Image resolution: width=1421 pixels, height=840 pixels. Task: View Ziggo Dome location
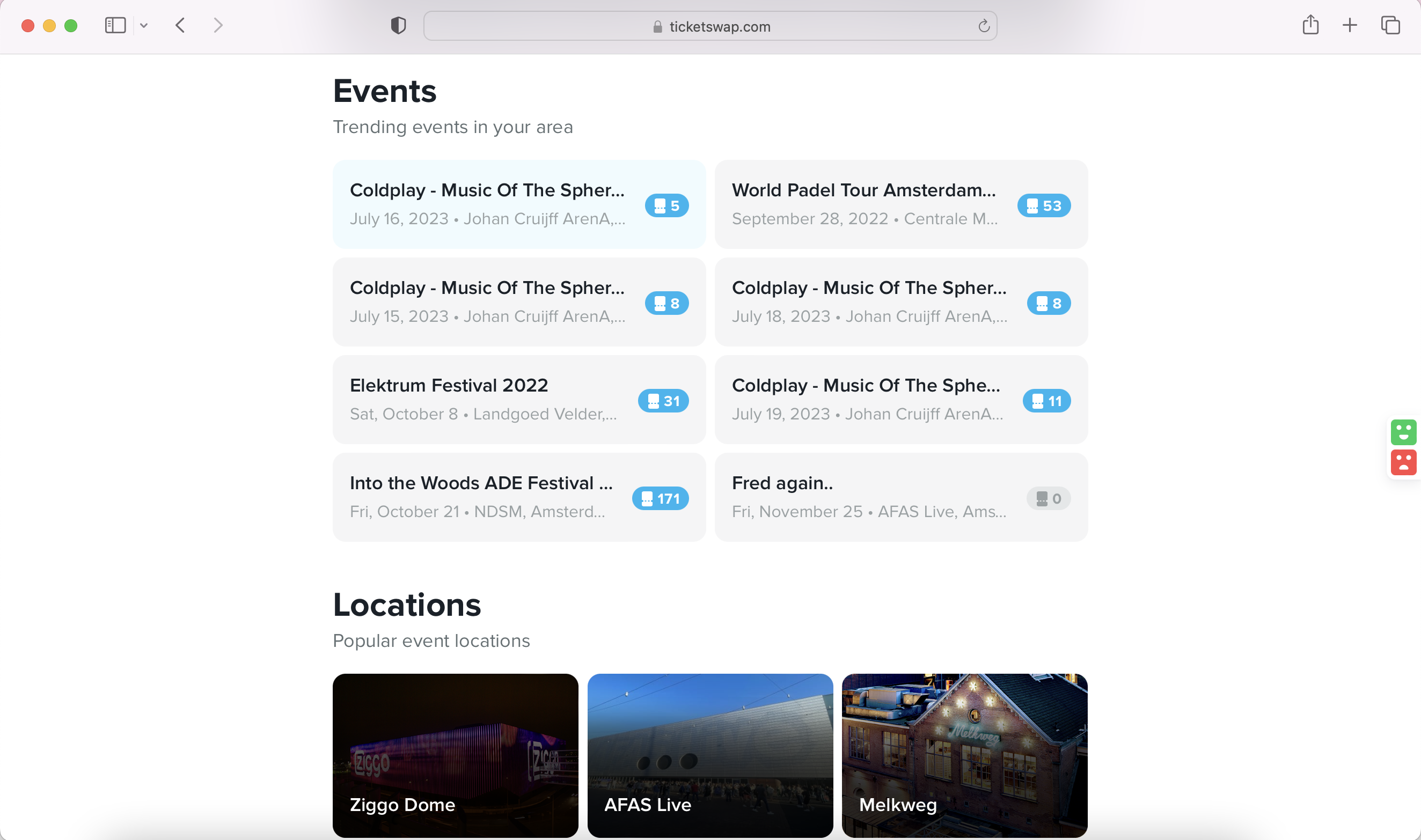455,755
